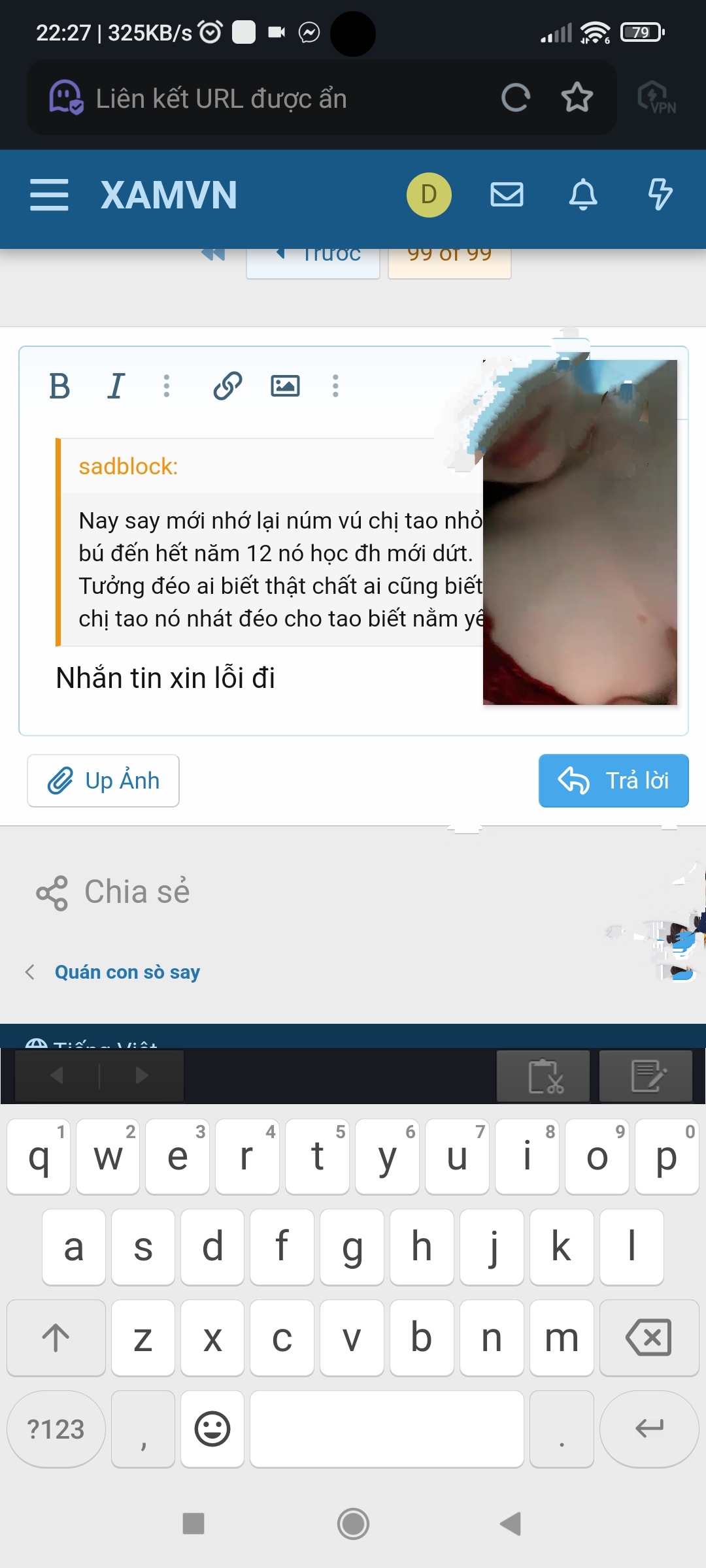This screenshot has width=706, height=1568.
Task: Apply bold formatting in the editor
Action: (59, 386)
